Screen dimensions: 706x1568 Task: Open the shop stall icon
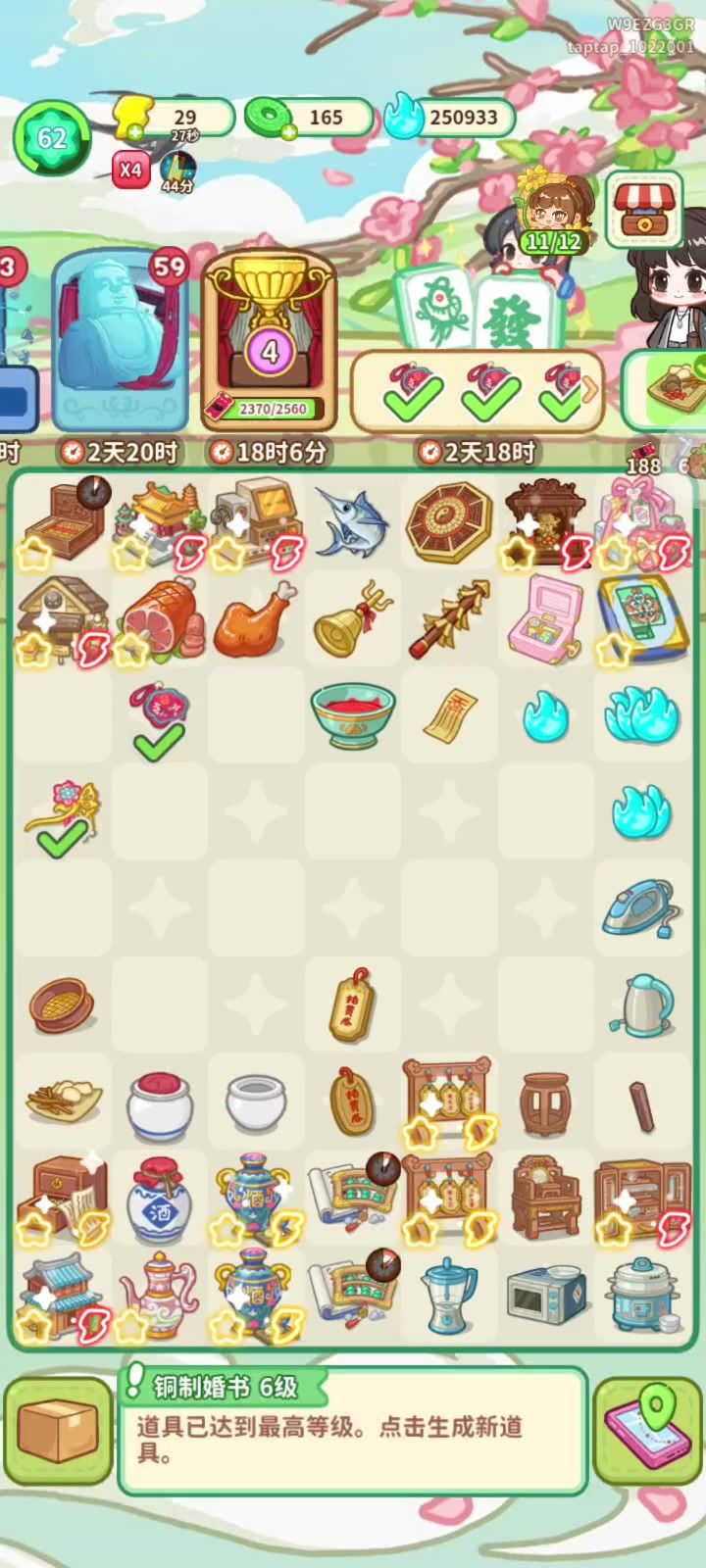(x=643, y=210)
